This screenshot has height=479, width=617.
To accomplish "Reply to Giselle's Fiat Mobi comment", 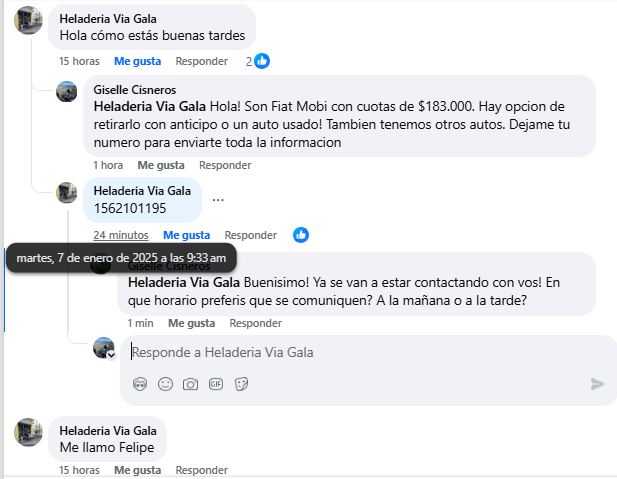I will [225, 165].
